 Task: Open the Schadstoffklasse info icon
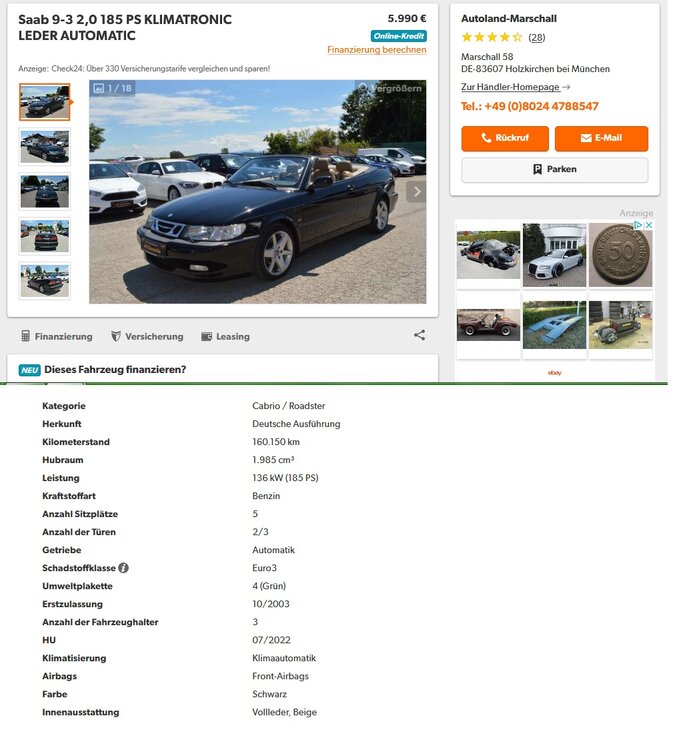click(124, 568)
